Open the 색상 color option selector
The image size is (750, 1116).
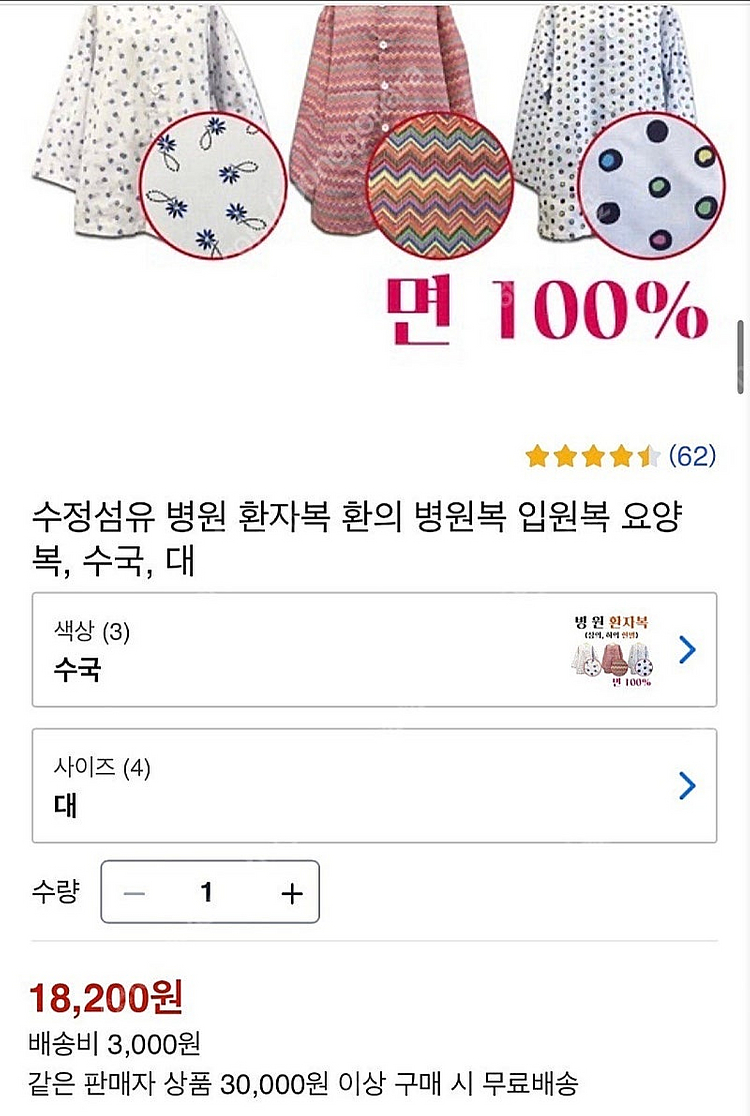[374, 649]
